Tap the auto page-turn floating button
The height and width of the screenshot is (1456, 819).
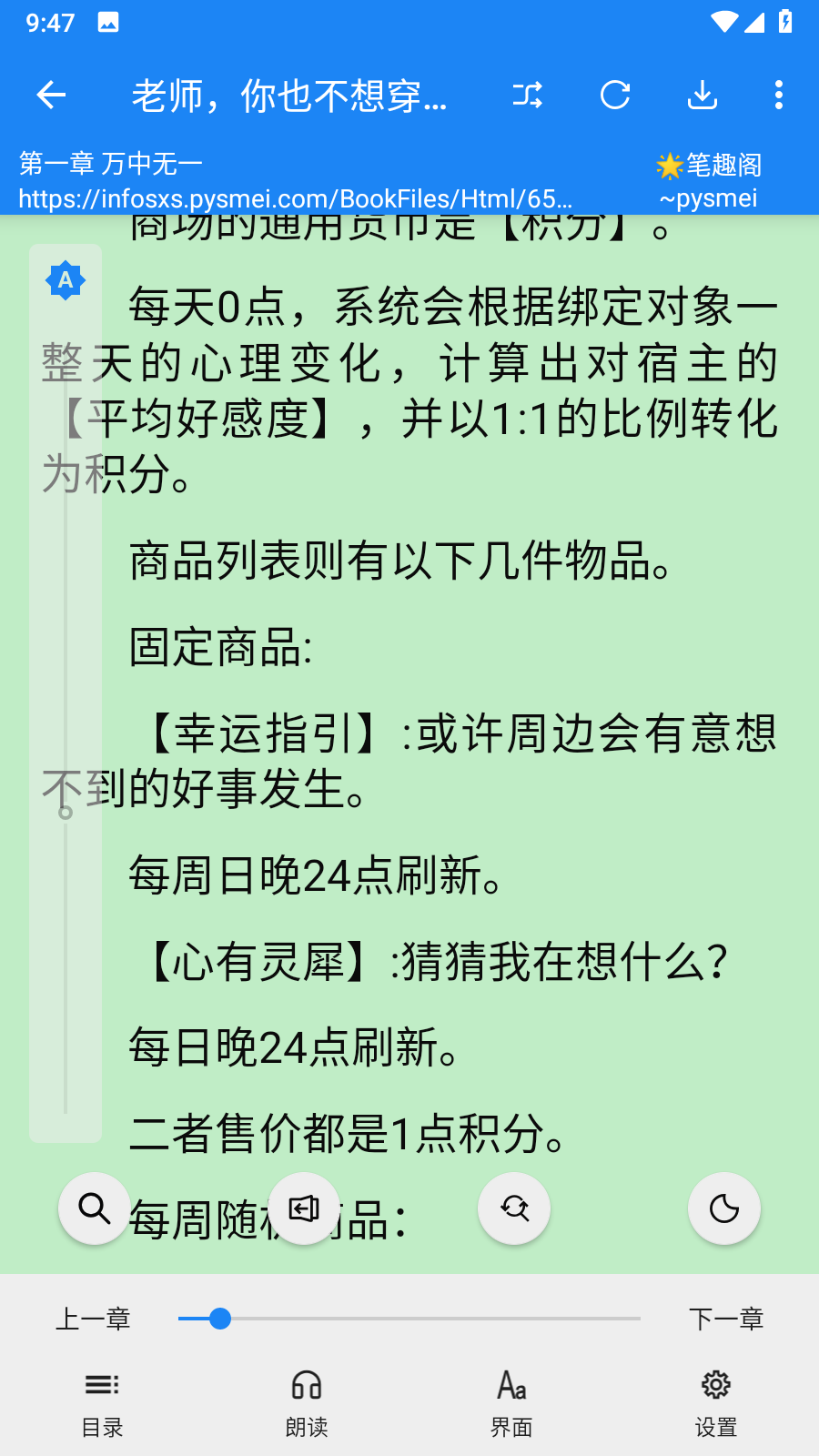304,1208
